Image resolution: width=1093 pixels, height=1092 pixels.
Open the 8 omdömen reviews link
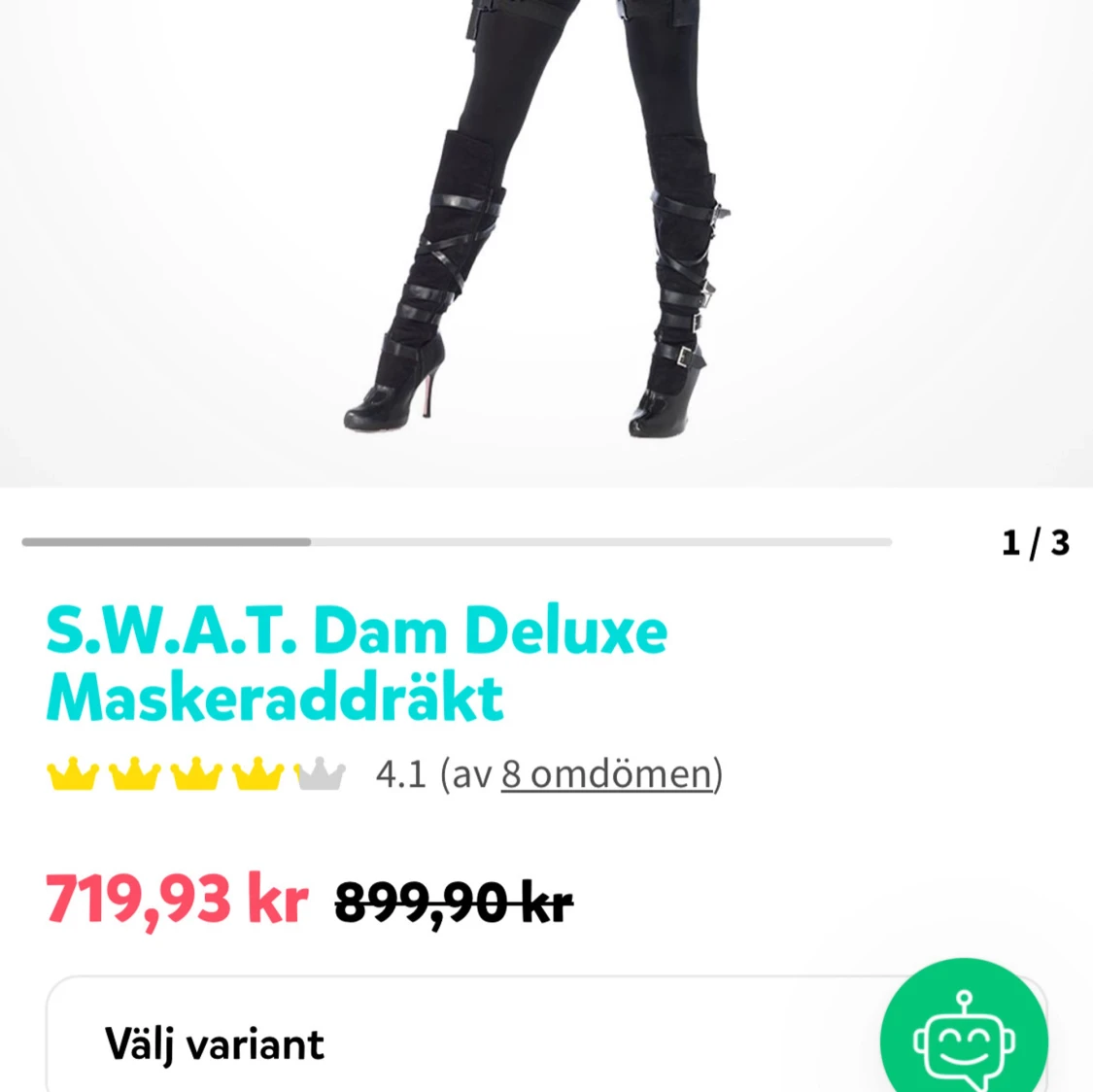[x=607, y=774]
